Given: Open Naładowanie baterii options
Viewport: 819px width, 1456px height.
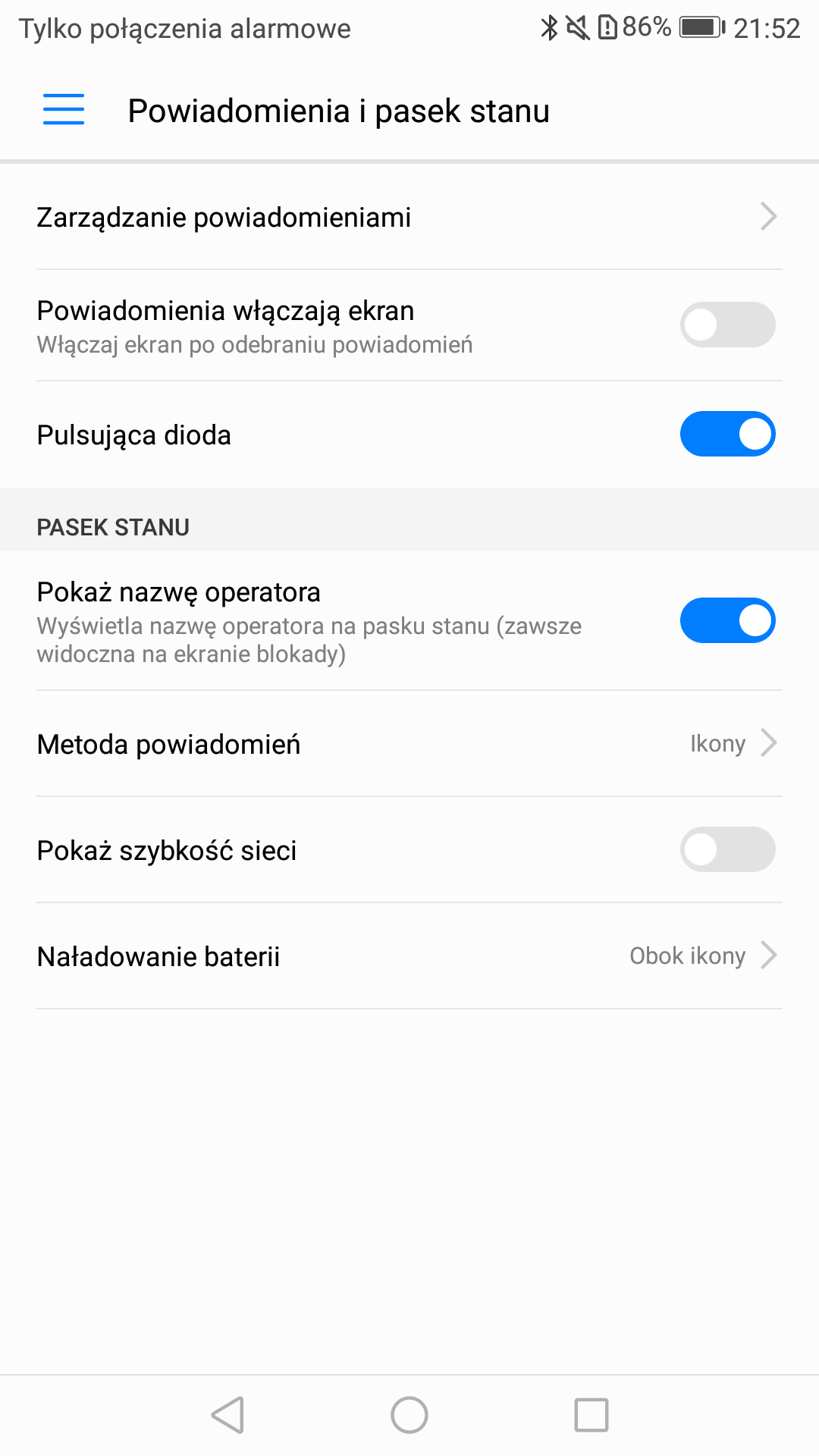Looking at the screenshot, I should pyautogui.click(x=409, y=956).
